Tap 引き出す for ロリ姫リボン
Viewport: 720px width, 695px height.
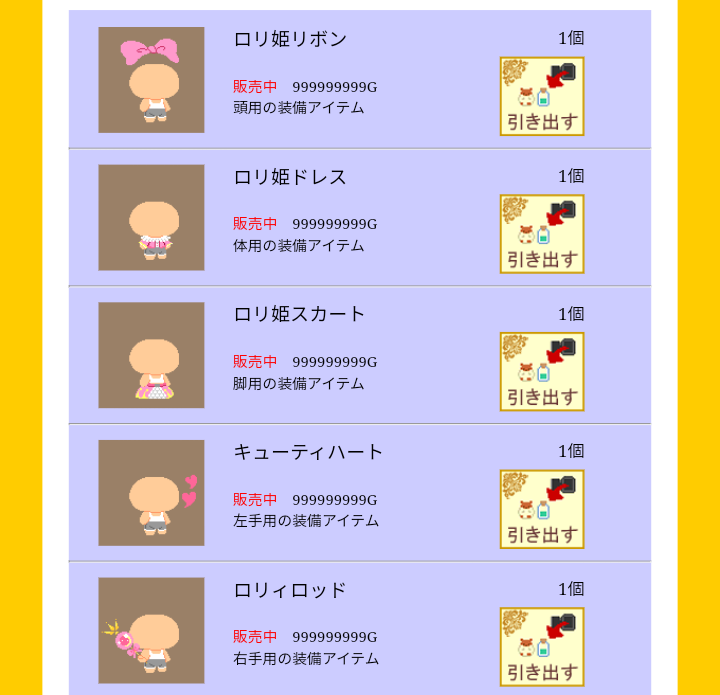tap(542, 97)
